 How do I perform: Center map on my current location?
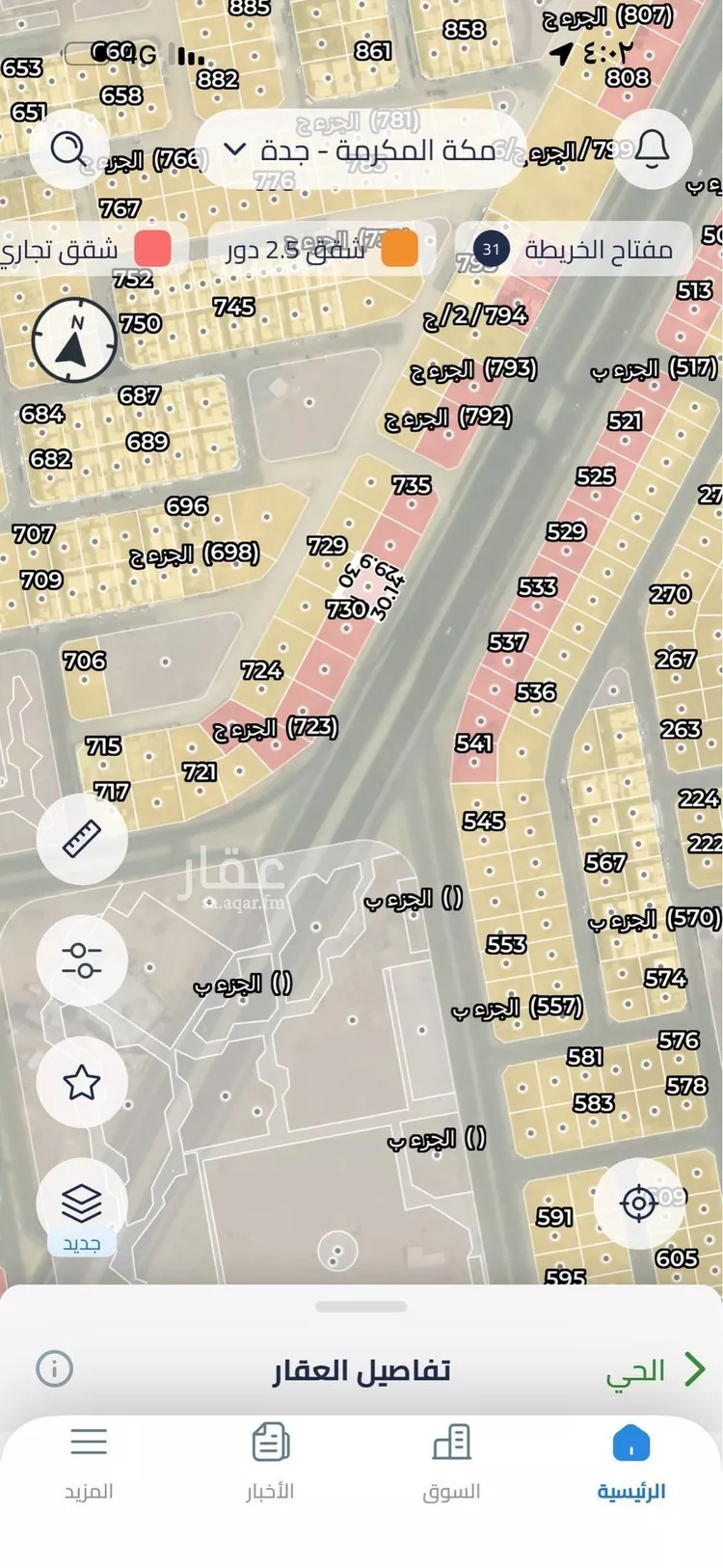click(x=638, y=1203)
